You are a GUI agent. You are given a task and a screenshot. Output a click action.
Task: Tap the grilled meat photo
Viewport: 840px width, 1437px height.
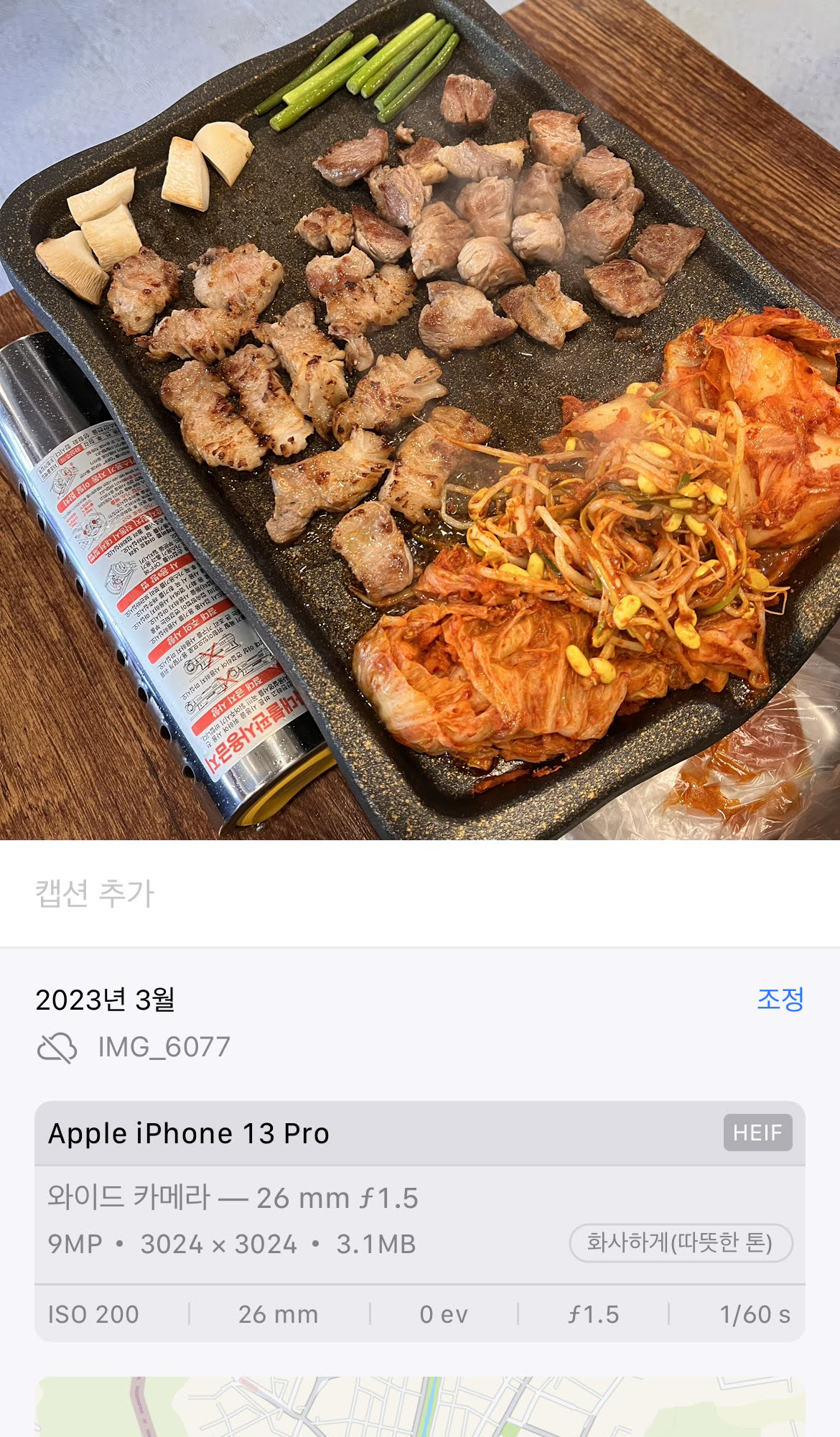point(420,419)
